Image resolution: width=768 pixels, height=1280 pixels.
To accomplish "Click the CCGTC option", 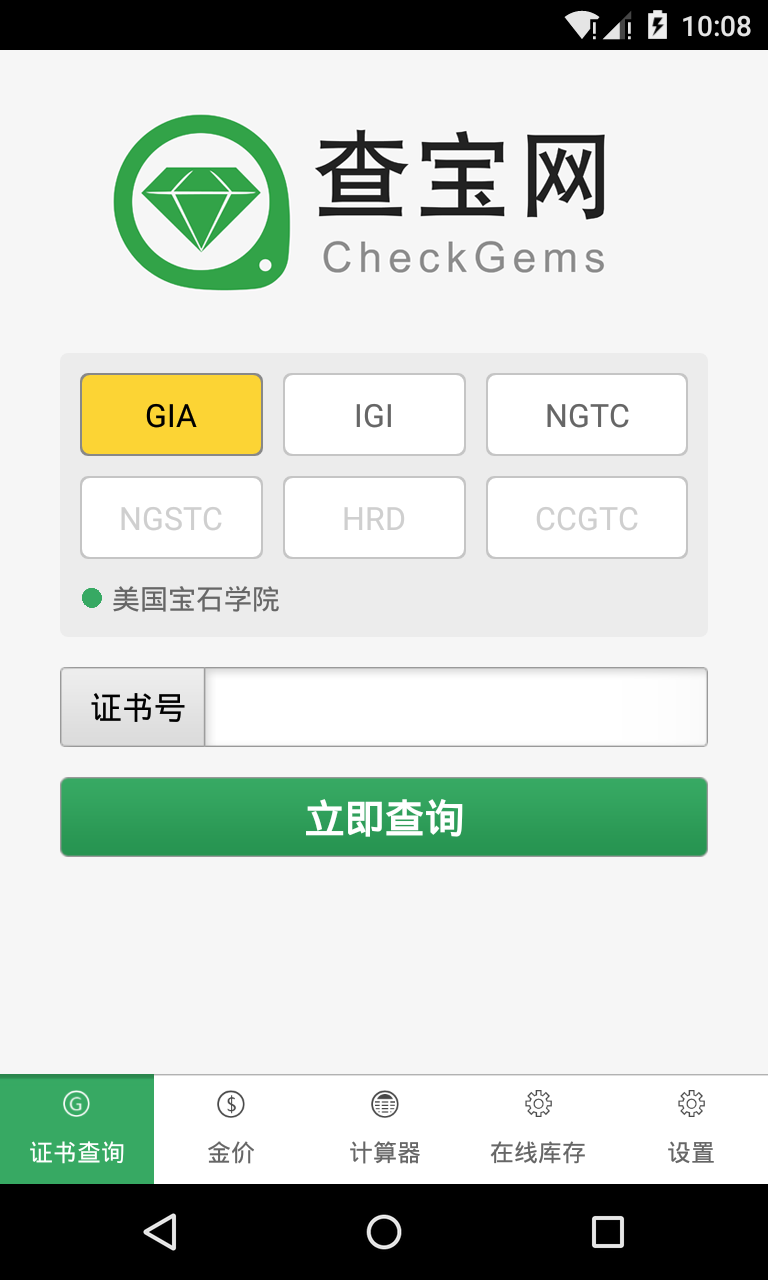I will (586, 517).
